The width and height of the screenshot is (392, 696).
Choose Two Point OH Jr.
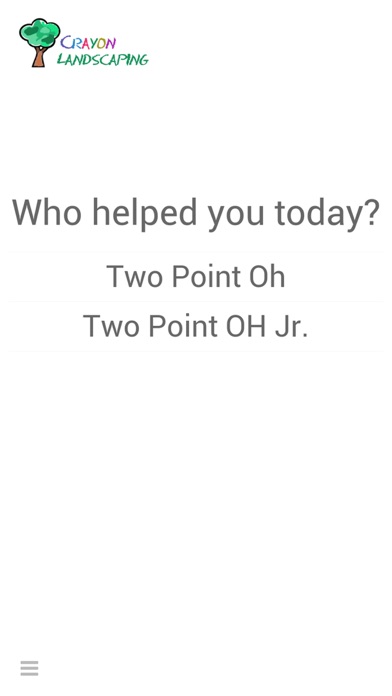pyautogui.click(x=196, y=326)
